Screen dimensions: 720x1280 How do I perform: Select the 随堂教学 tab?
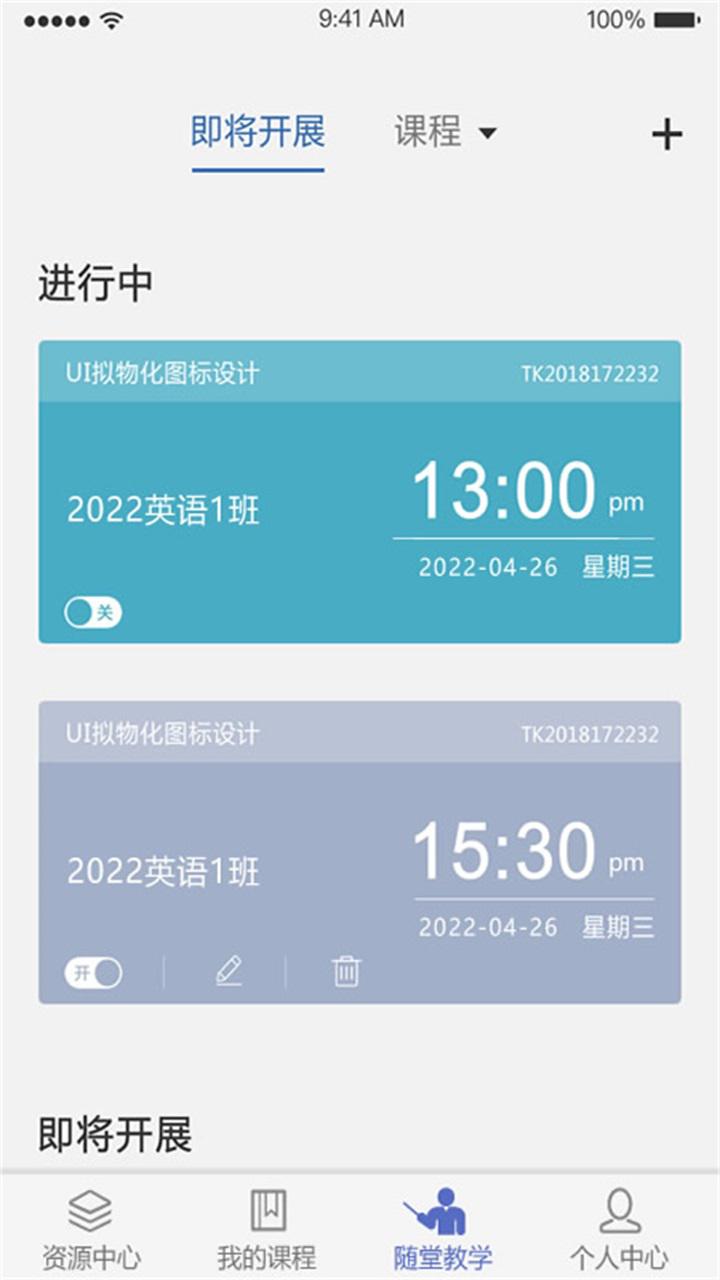pyautogui.click(x=443, y=1229)
